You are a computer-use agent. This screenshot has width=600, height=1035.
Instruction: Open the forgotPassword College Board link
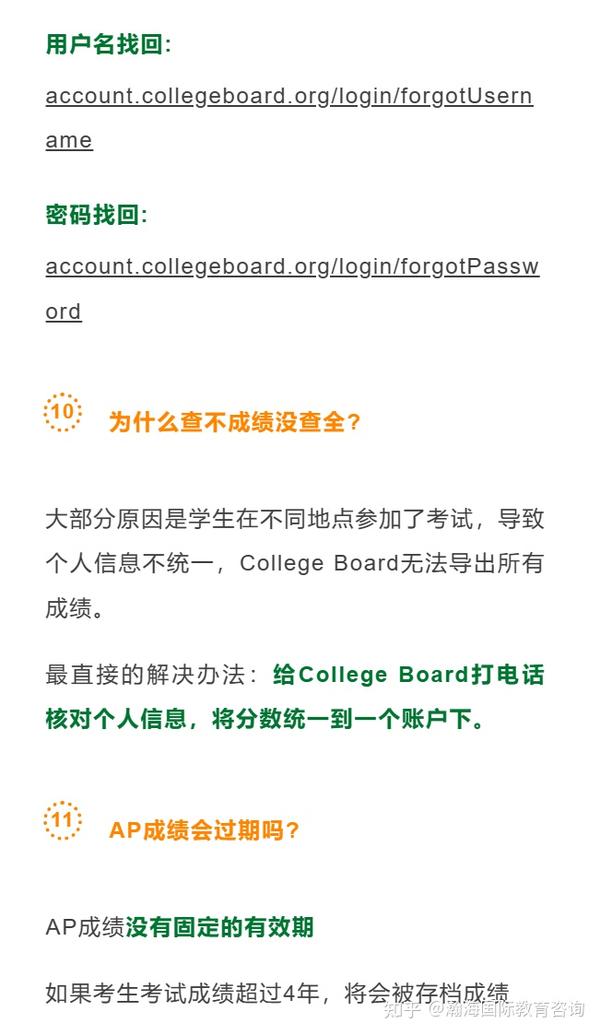[292, 267]
